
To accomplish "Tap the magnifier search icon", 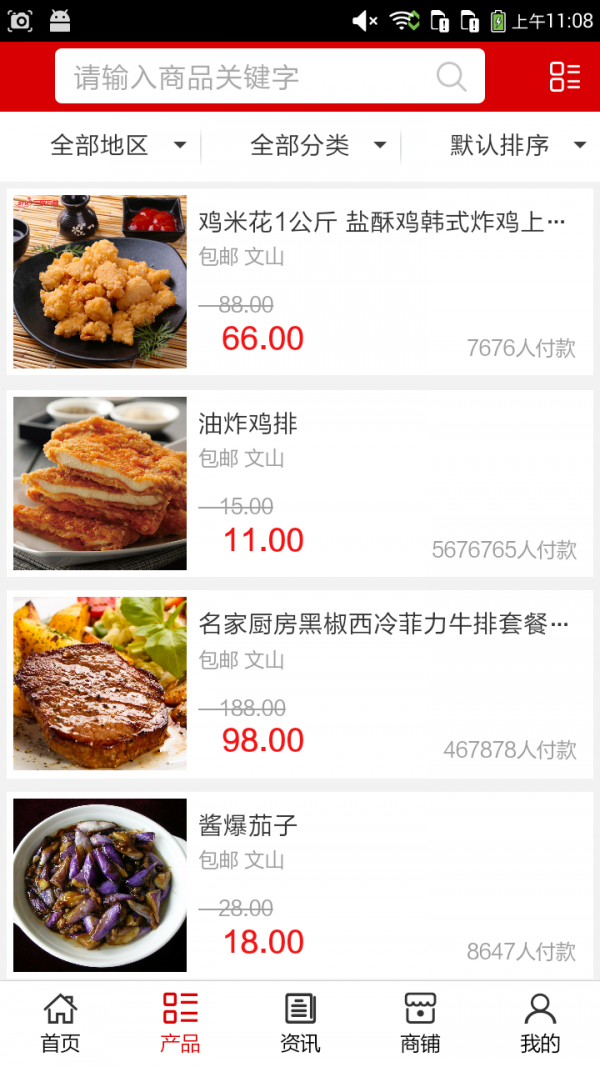I will click(452, 77).
